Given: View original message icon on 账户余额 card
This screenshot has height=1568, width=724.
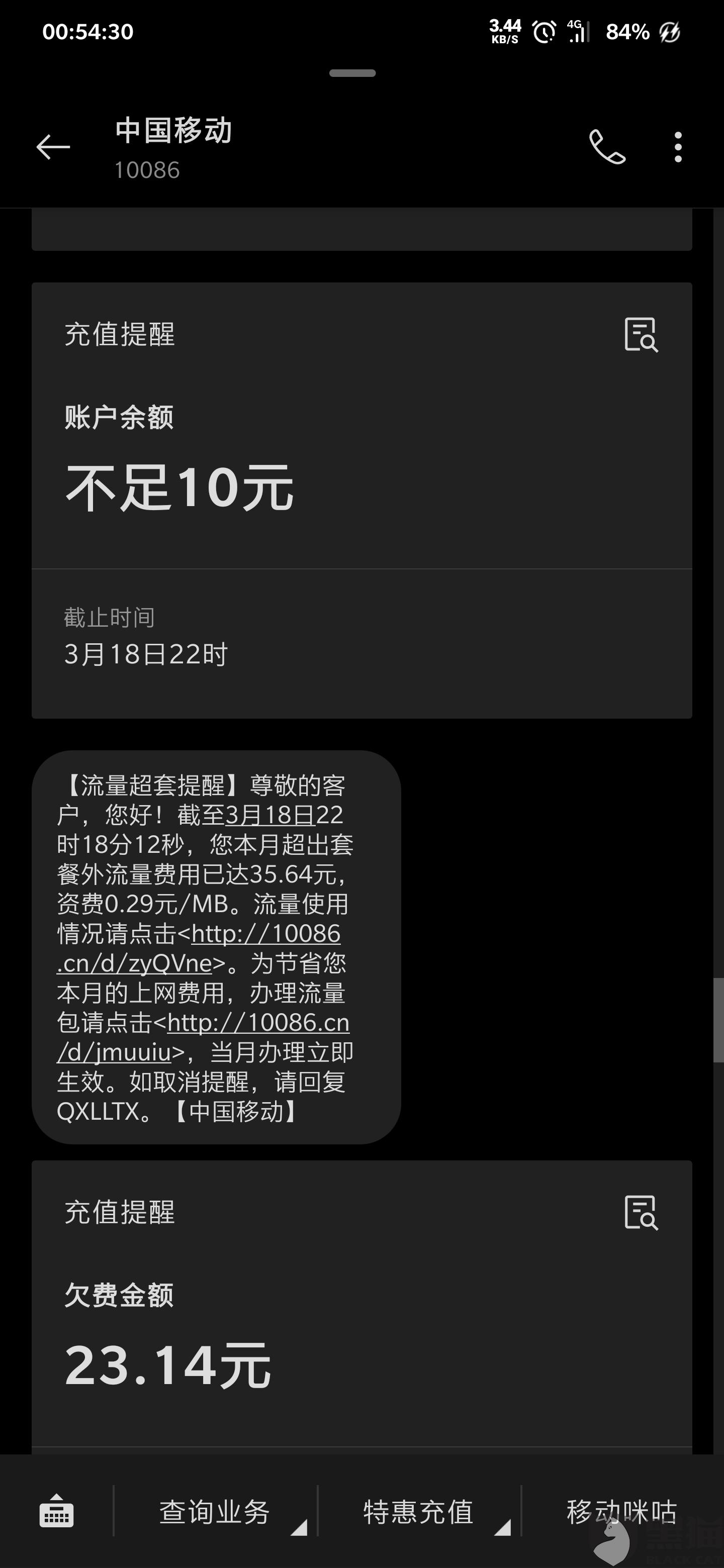Looking at the screenshot, I should 641,334.
